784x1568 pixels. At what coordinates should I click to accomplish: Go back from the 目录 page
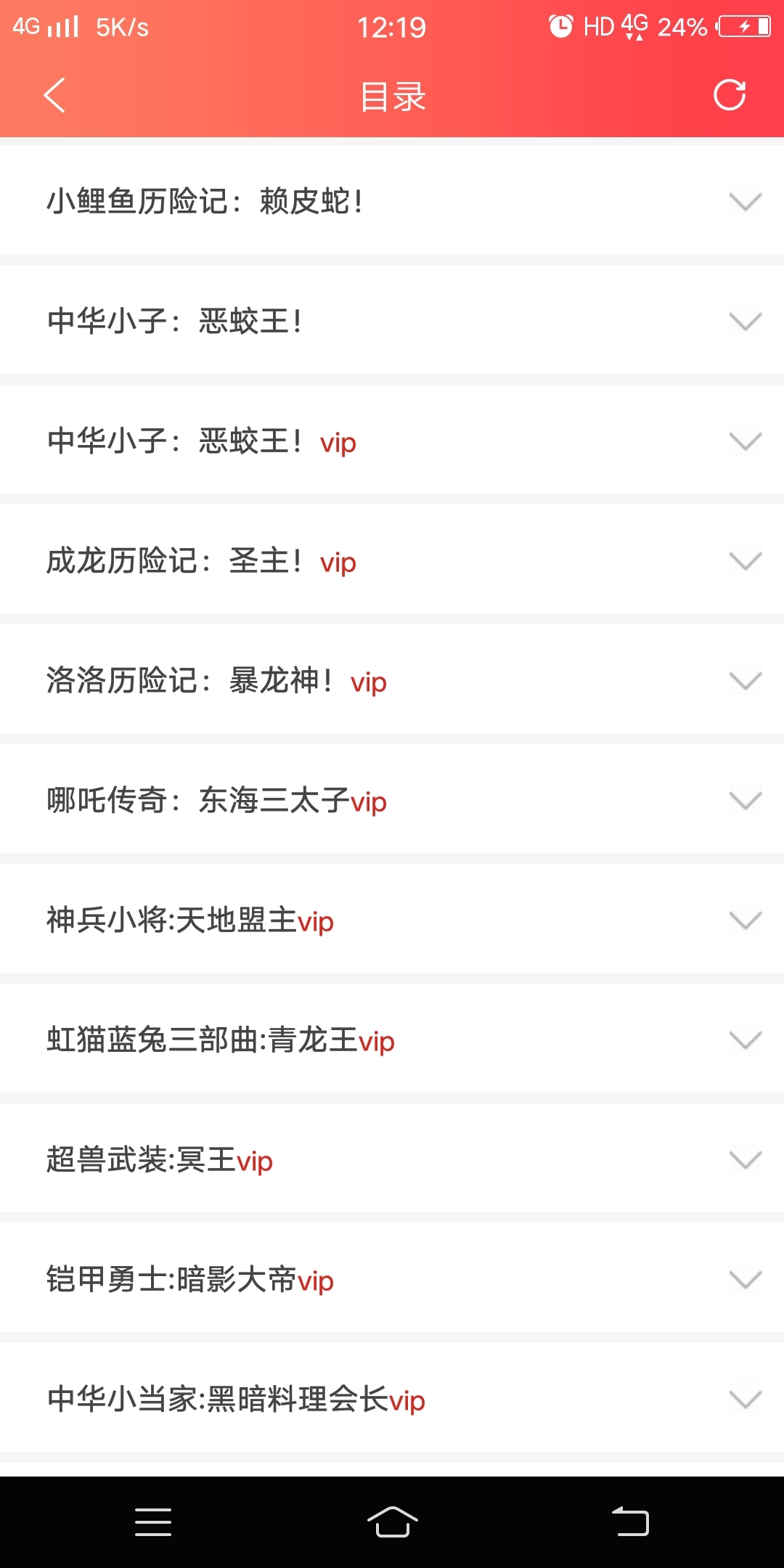pyautogui.click(x=54, y=95)
